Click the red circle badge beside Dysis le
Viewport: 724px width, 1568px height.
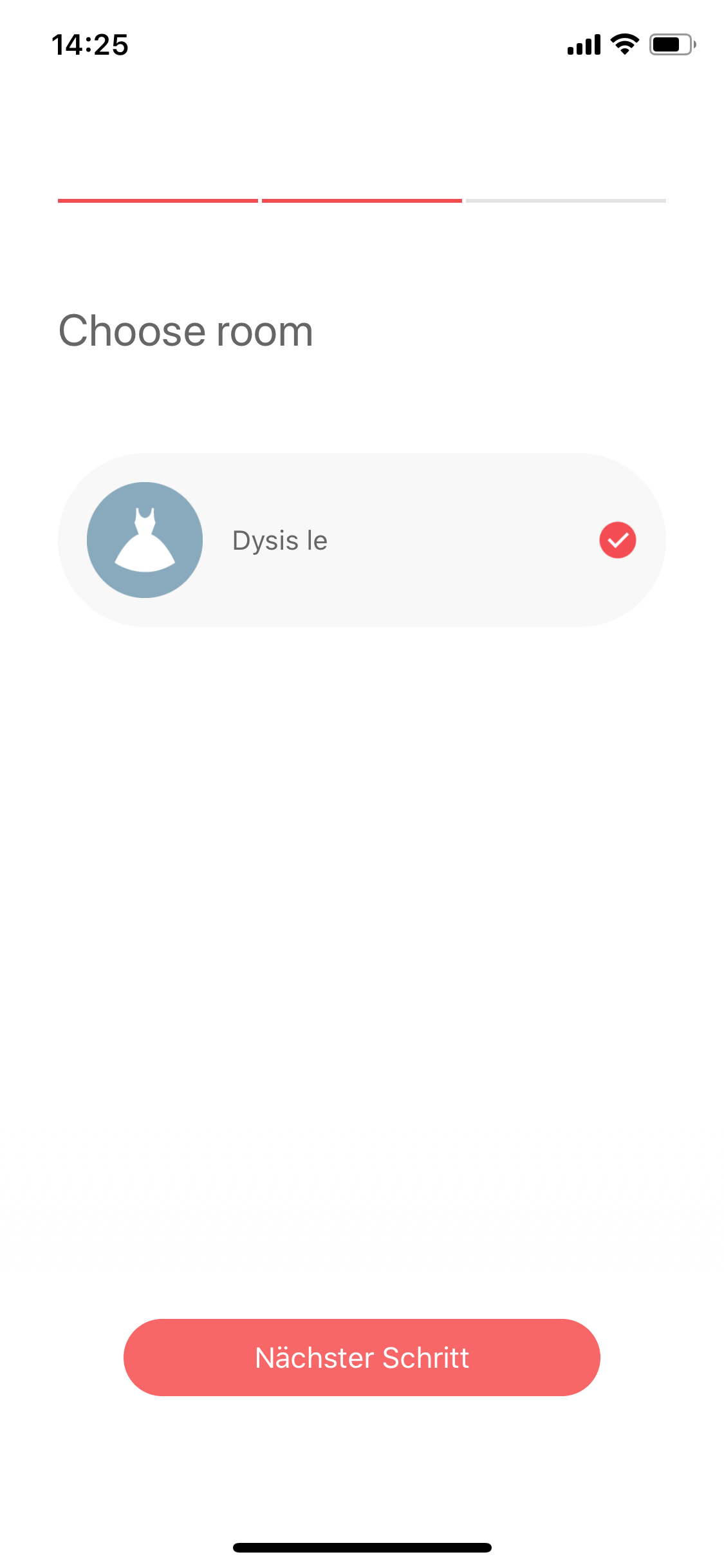[x=617, y=540]
